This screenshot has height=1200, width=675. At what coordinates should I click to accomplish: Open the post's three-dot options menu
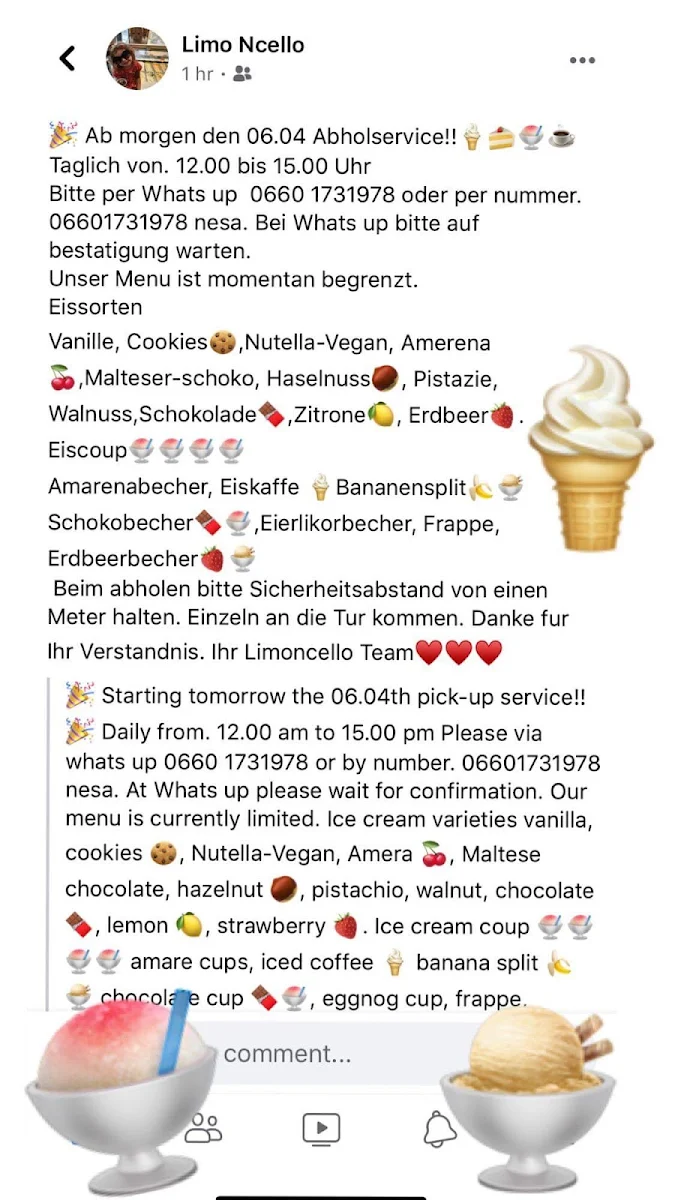pos(582,60)
